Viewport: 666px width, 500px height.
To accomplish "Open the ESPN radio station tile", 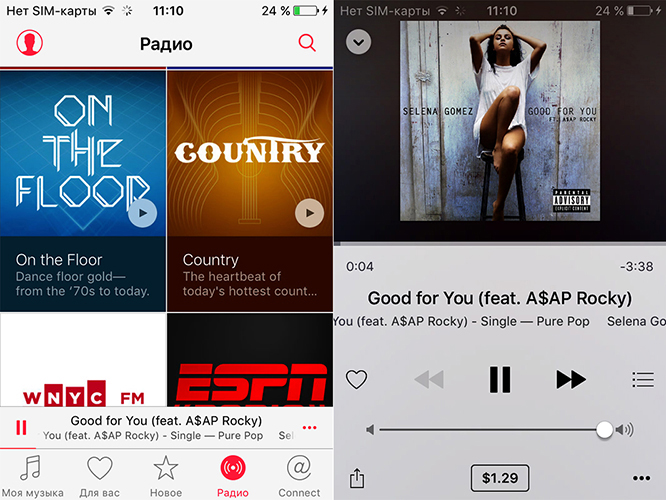I will [250, 360].
